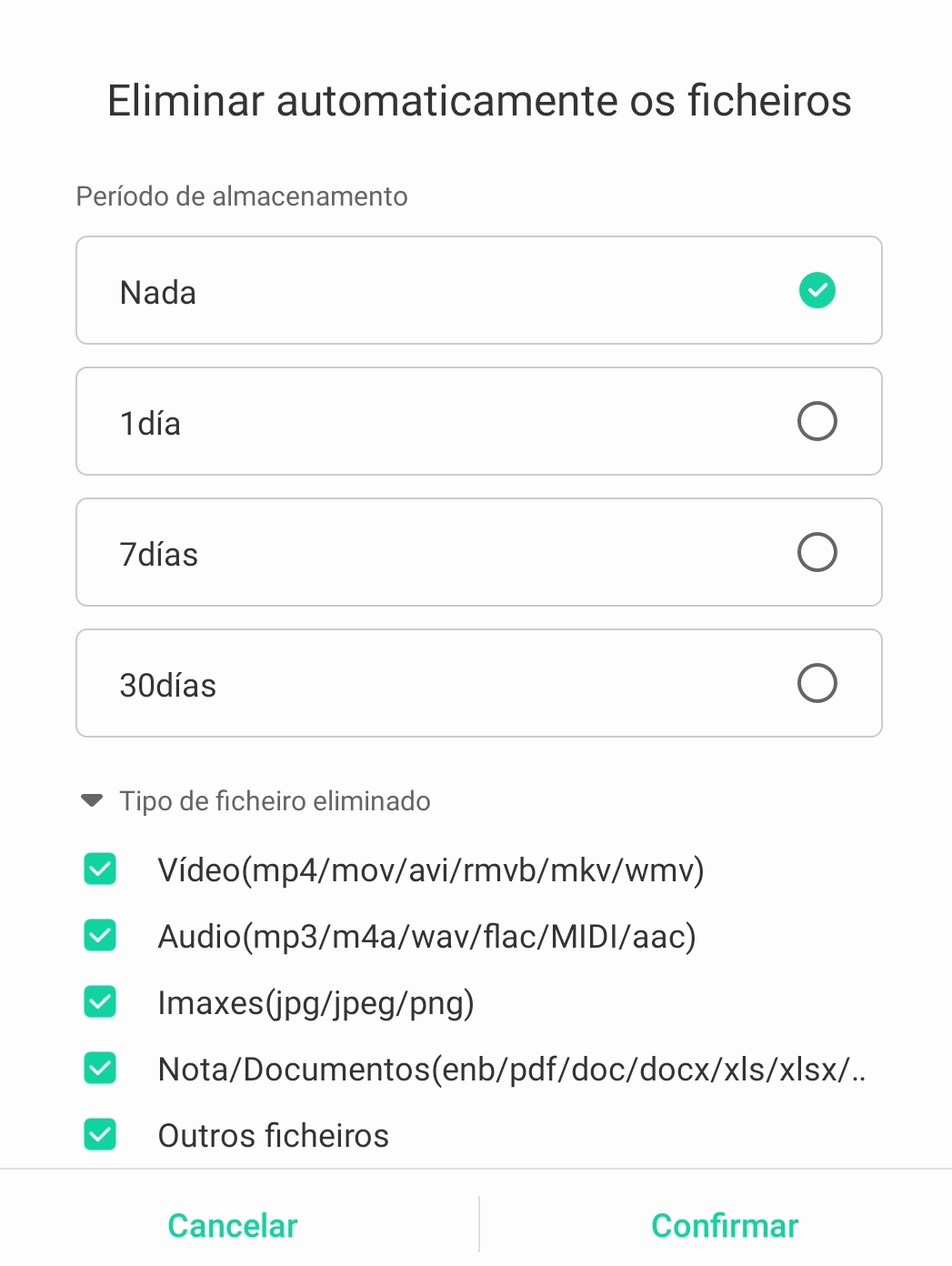Toggle off Outros ficheiros deletion
The width and height of the screenshot is (952, 1266).
point(100,1135)
